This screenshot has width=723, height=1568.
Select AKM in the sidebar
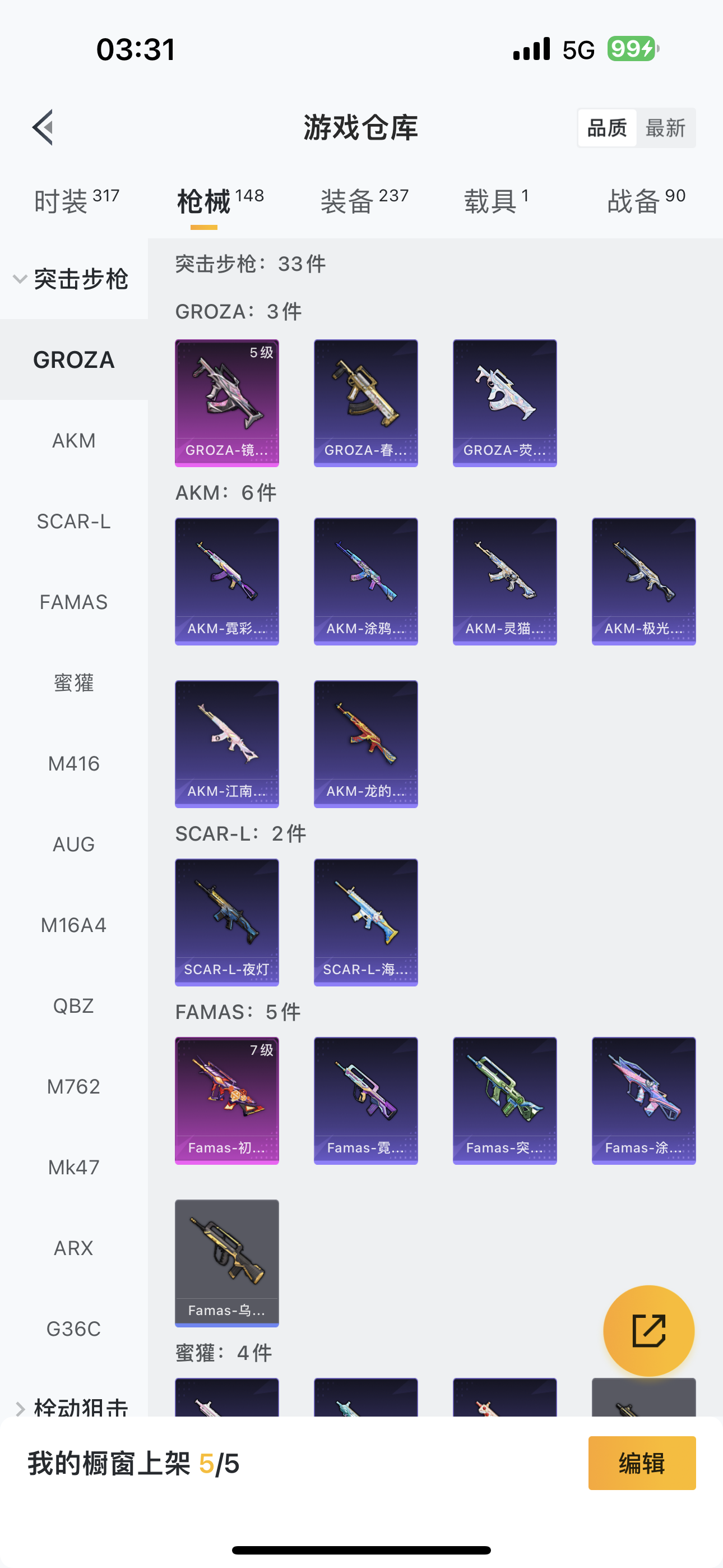(73, 441)
